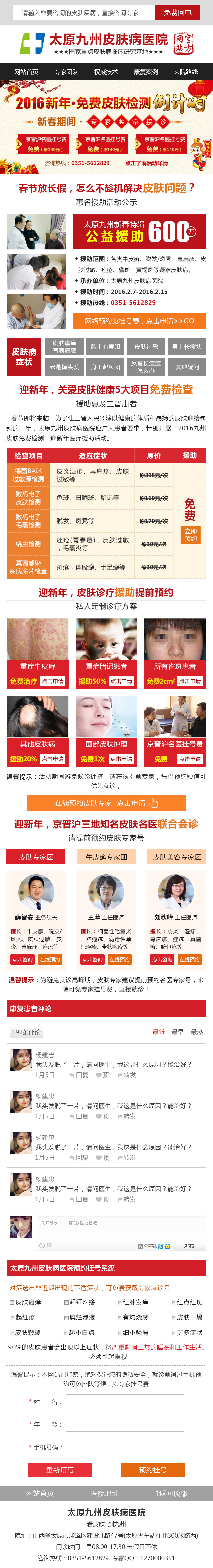Tap 立即预约 in the free check table
Viewport: 213px width, 1568px height.
tap(191, 535)
